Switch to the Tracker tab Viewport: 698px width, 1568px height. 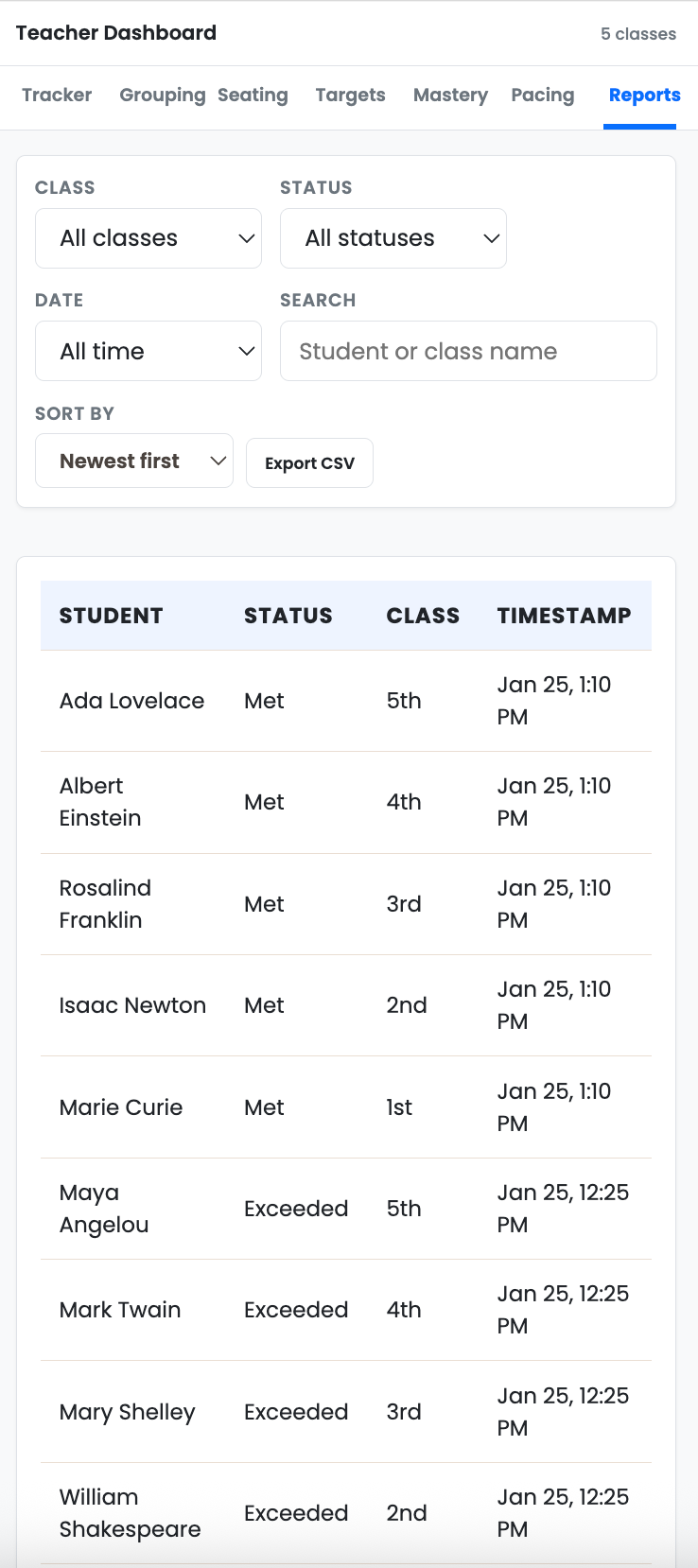[x=57, y=95]
